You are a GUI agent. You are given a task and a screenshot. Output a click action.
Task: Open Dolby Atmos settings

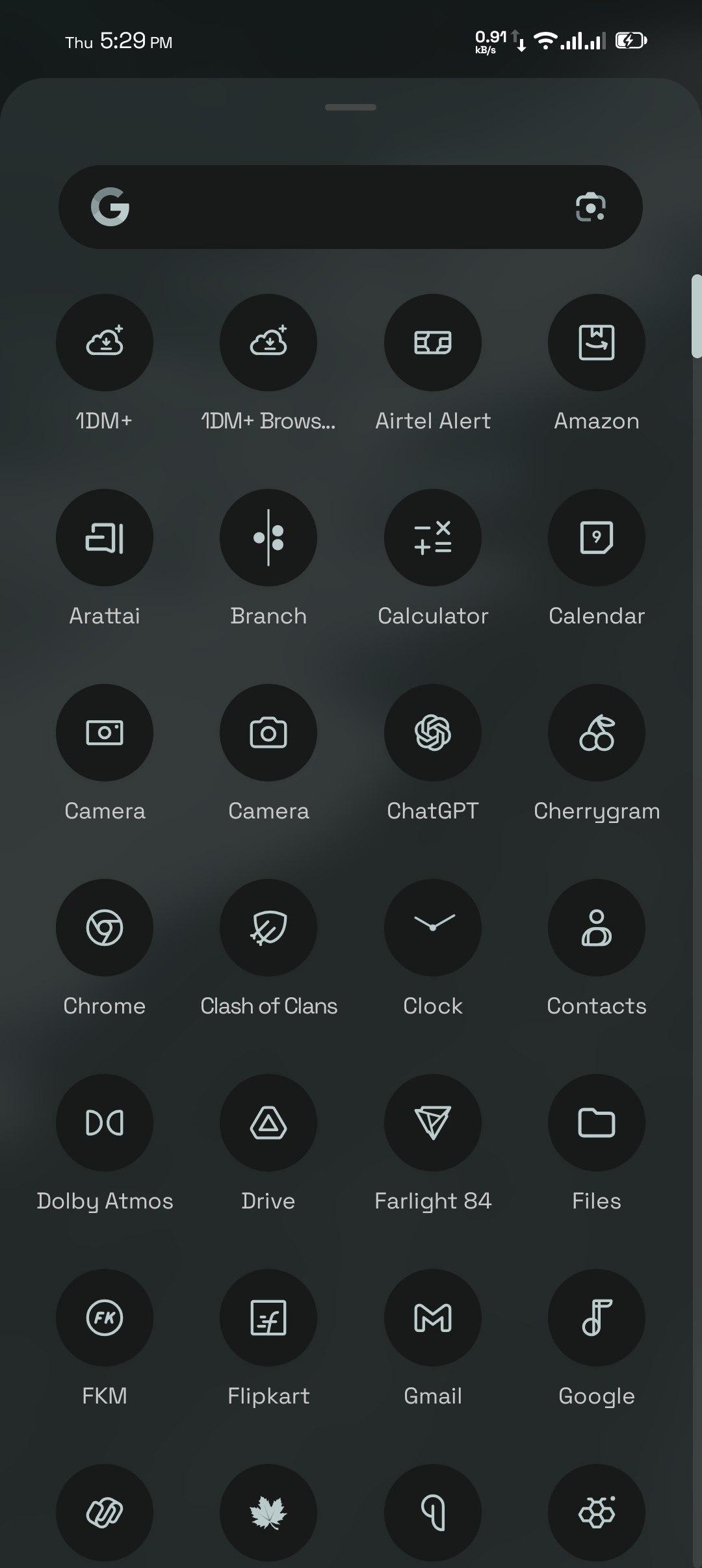(x=105, y=1123)
